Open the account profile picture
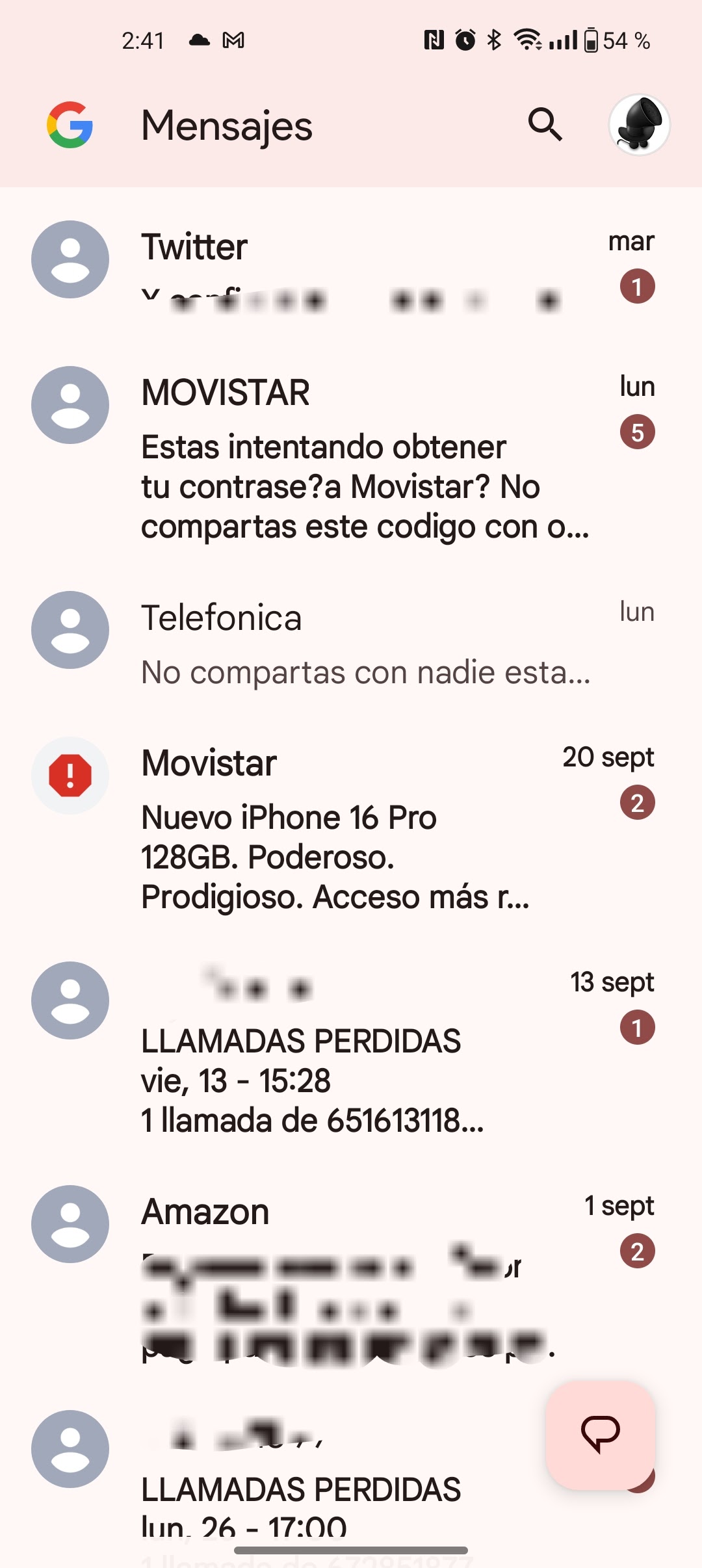The width and height of the screenshot is (702, 1568). point(639,124)
